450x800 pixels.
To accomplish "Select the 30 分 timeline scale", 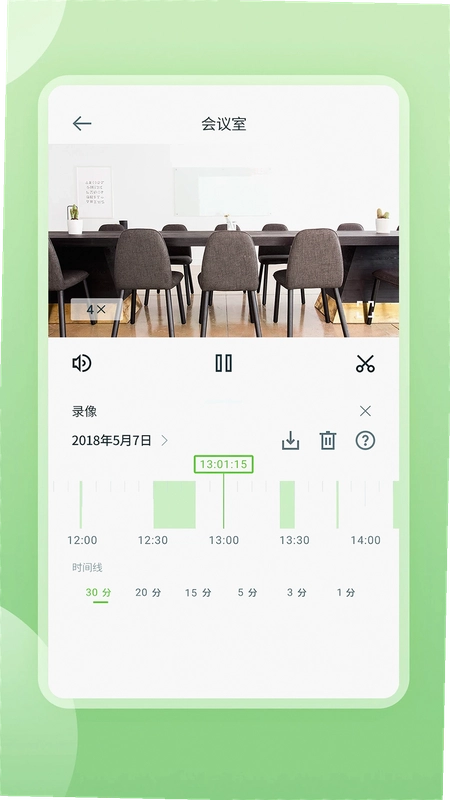I will point(98,592).
